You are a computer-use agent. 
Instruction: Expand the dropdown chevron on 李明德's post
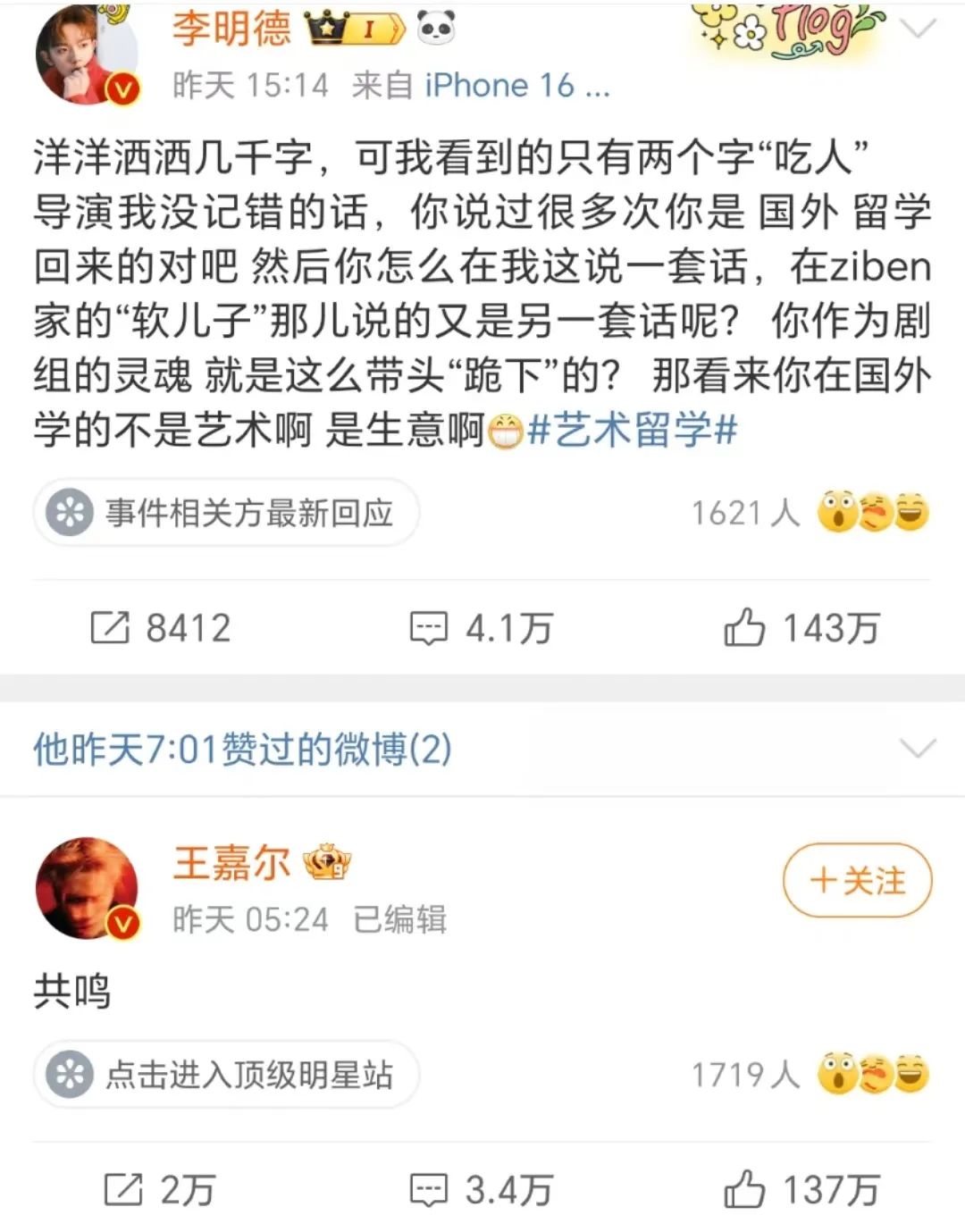917,29
